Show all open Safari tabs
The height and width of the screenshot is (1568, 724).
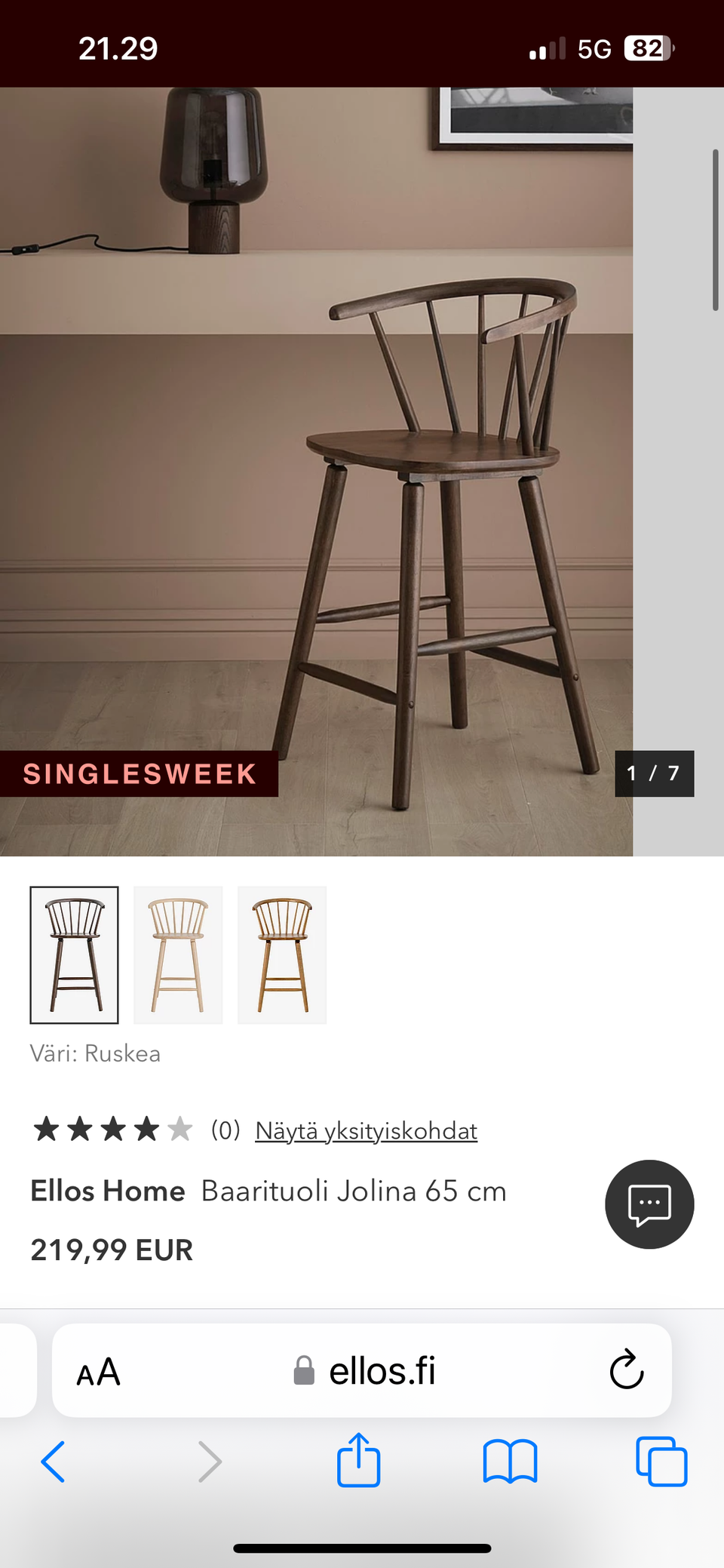(661, 1462)
